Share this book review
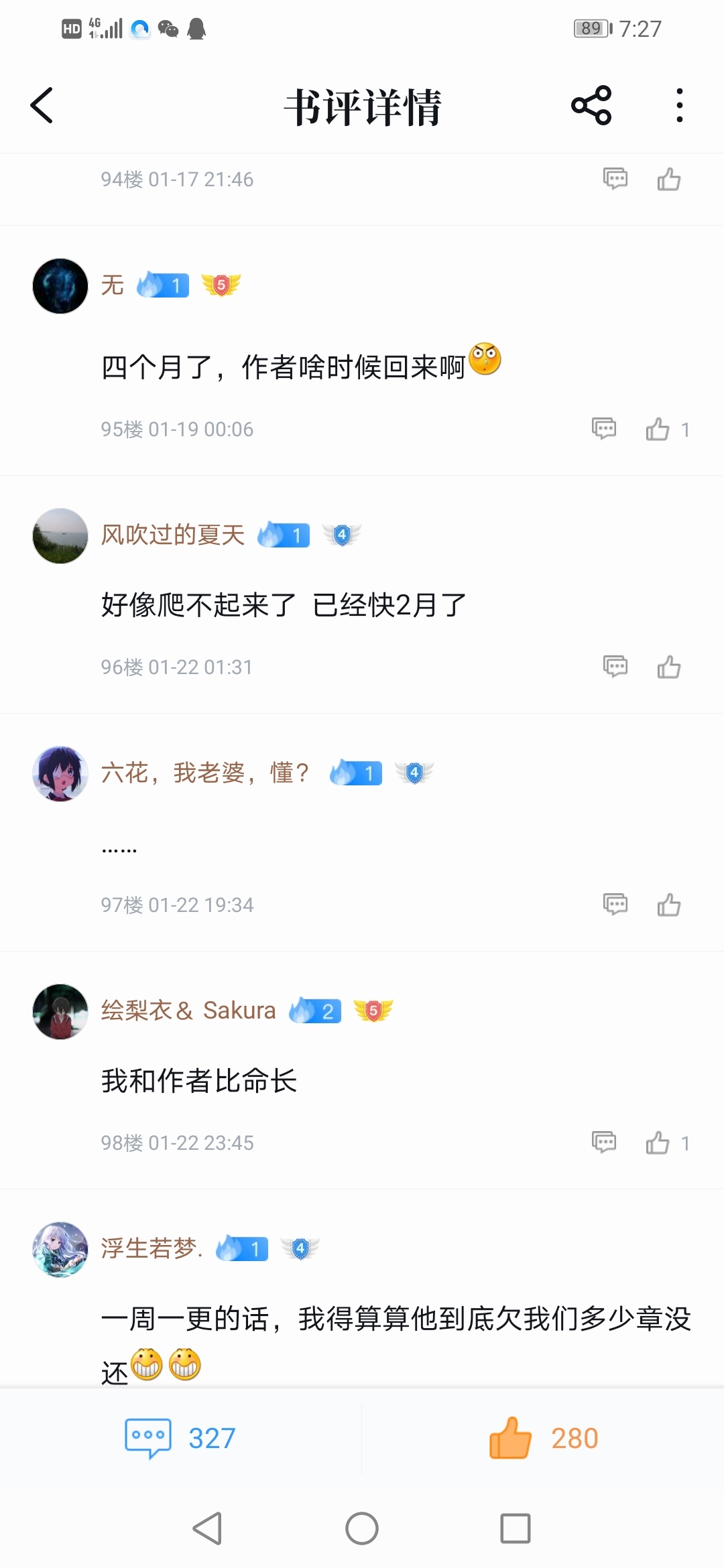Screen dimensions: 724x1568 coord(591,106)
